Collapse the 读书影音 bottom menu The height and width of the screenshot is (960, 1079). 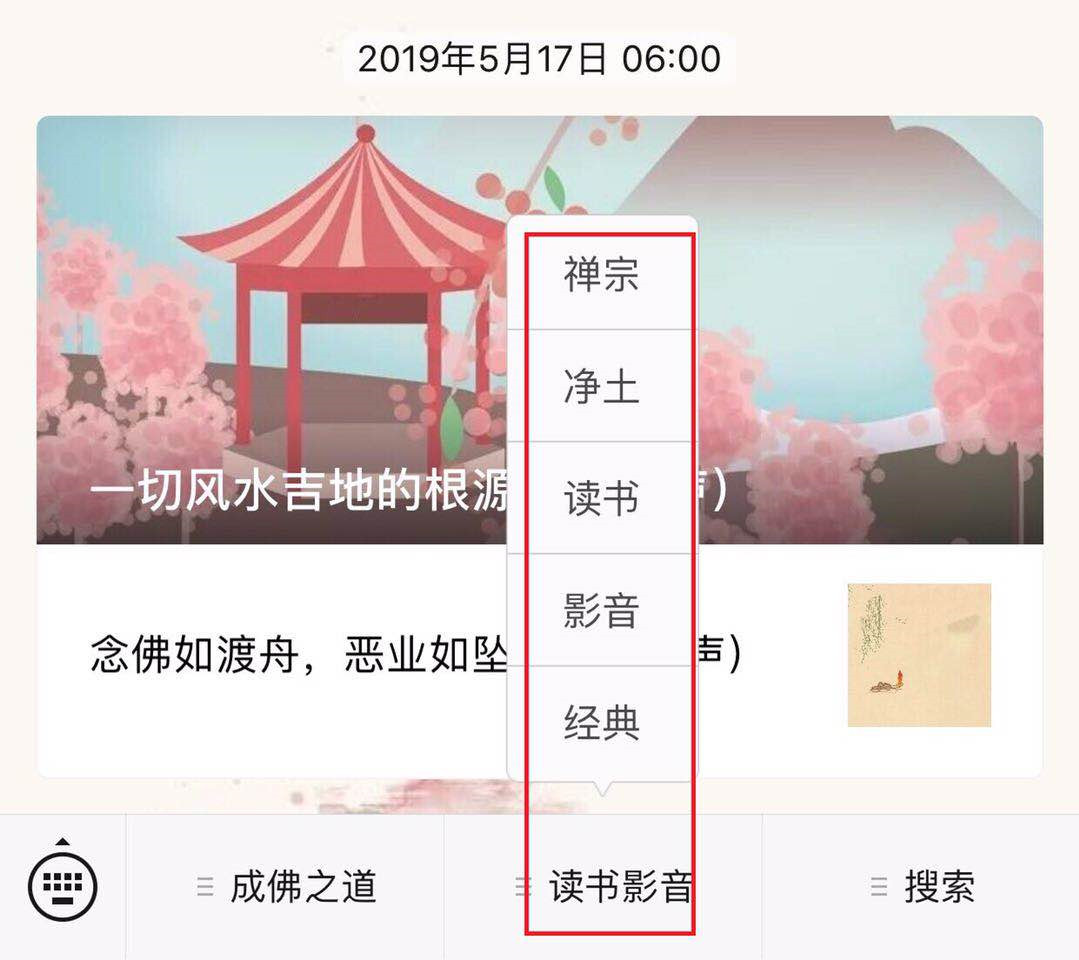click(x=603, y=887)
